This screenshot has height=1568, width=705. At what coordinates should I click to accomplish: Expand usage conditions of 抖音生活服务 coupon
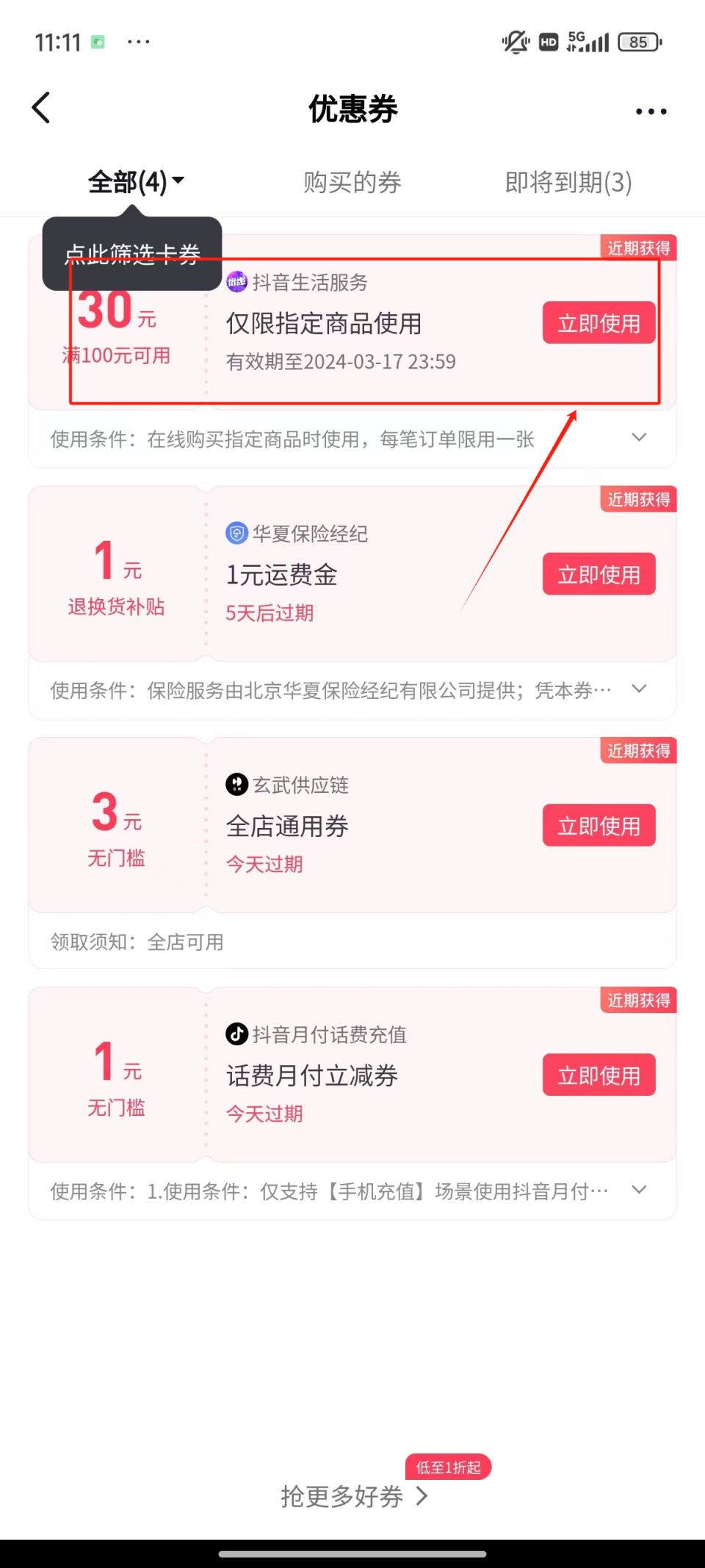(639, 438)
